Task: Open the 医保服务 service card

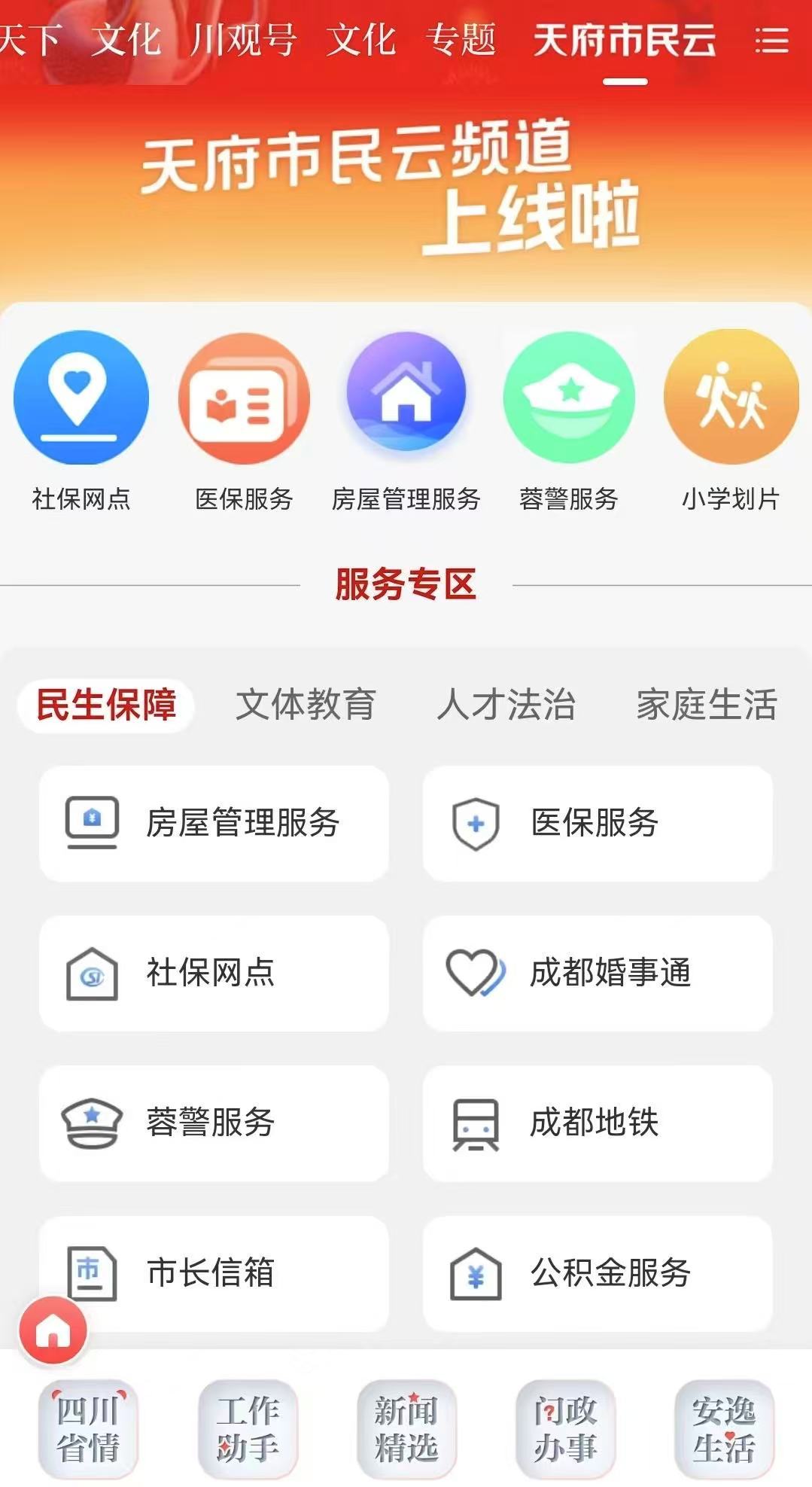Action: pyautogui.click(x=598, y=823)
